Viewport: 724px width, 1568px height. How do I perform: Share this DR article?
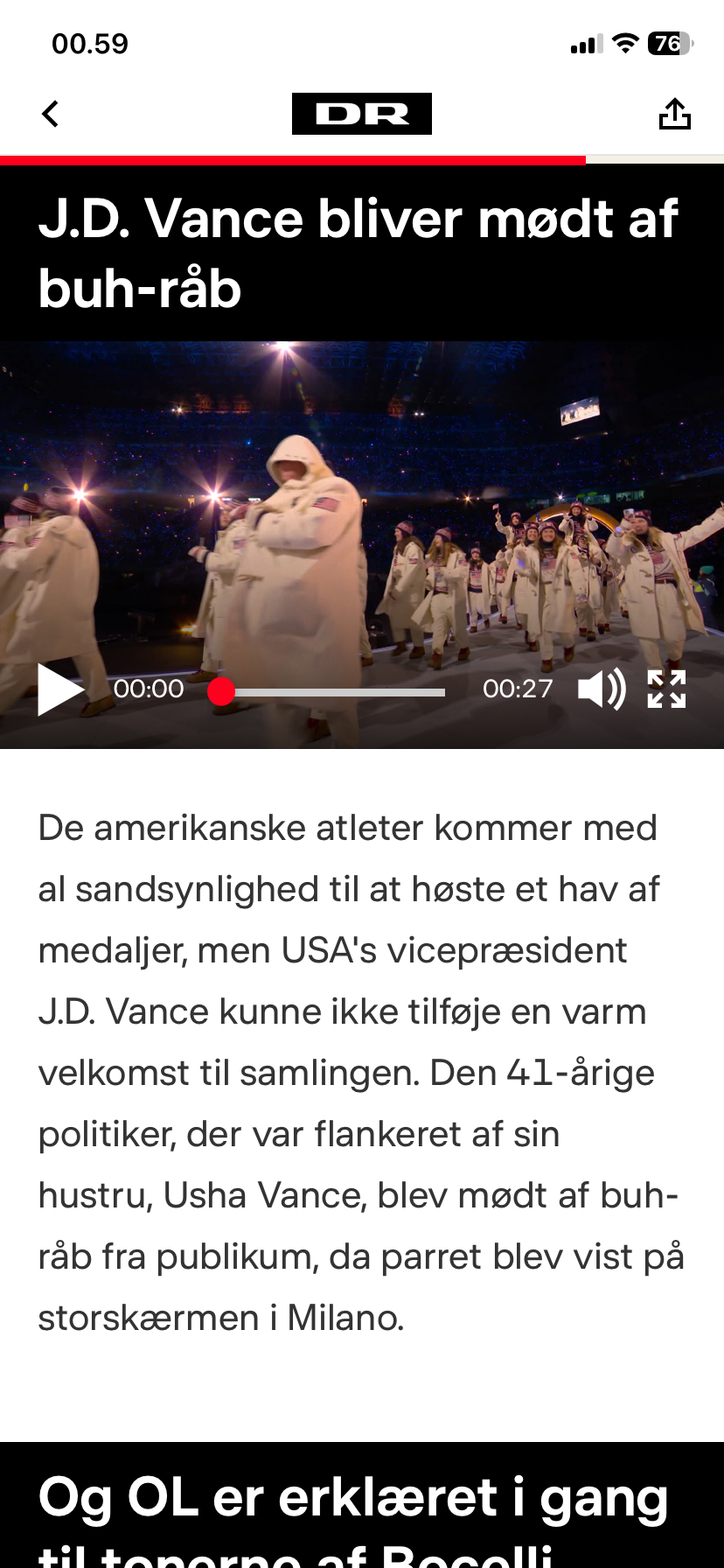(x=674, y=114)
